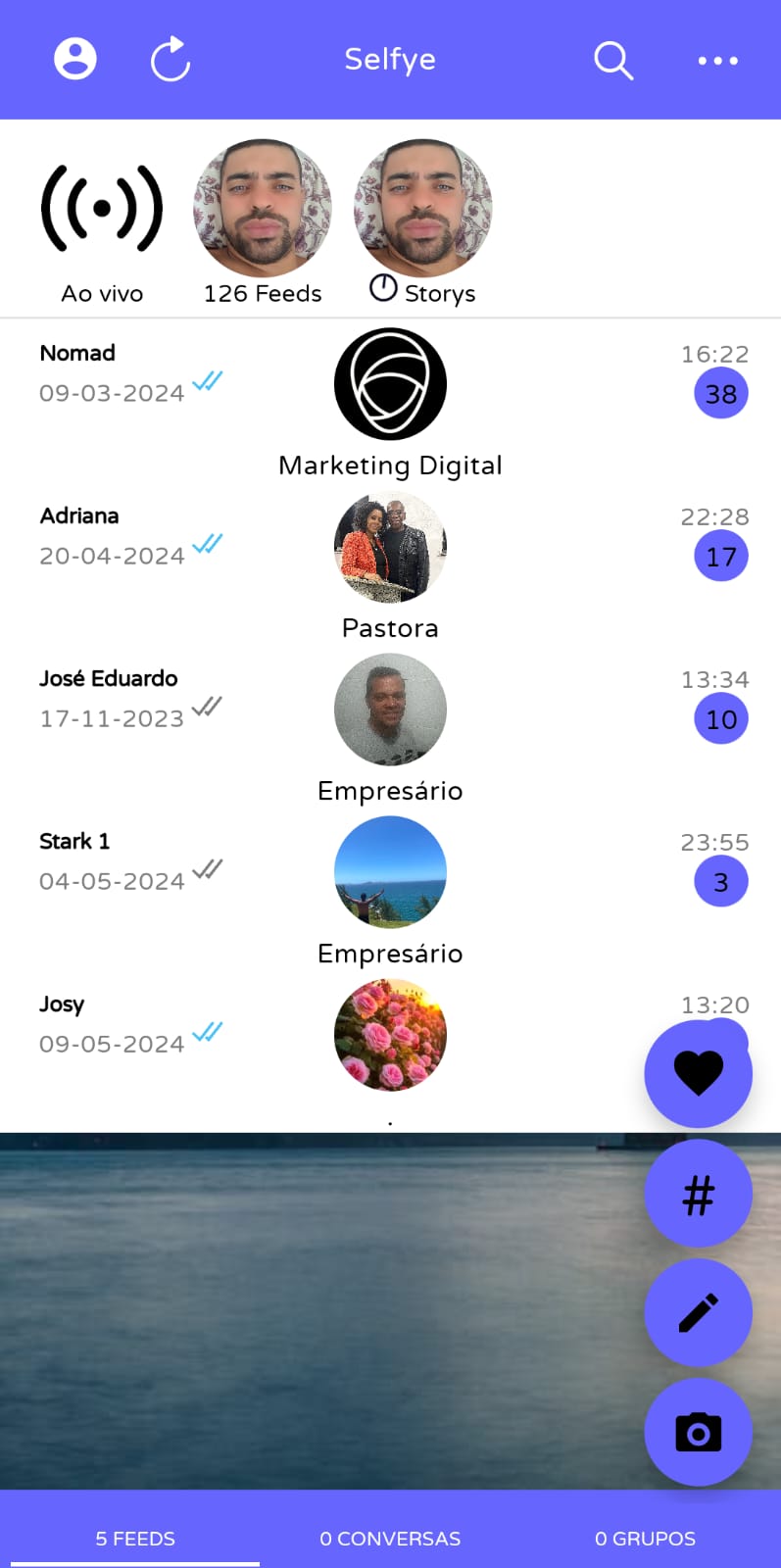Viewport: 781px width, 1568px height.
Task: Launch the camera floating button
Action: (x=698, y=1433)
